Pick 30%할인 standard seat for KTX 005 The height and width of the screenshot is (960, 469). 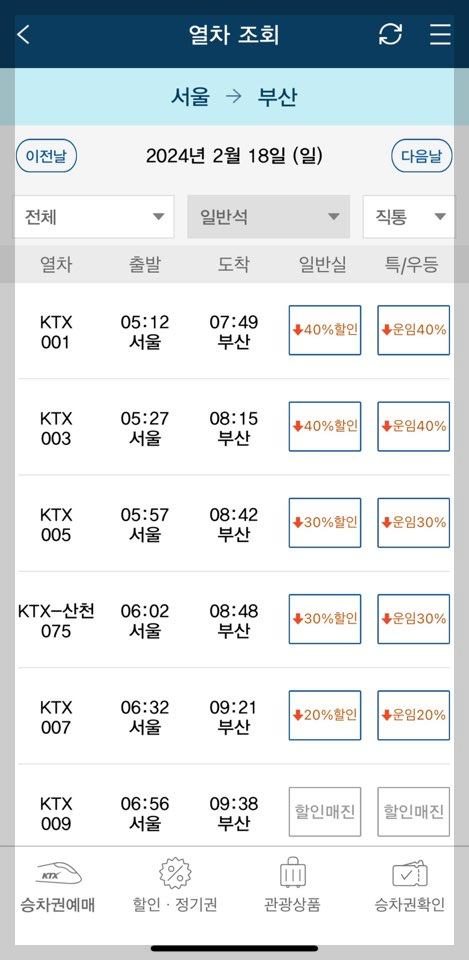coord(325,522)
